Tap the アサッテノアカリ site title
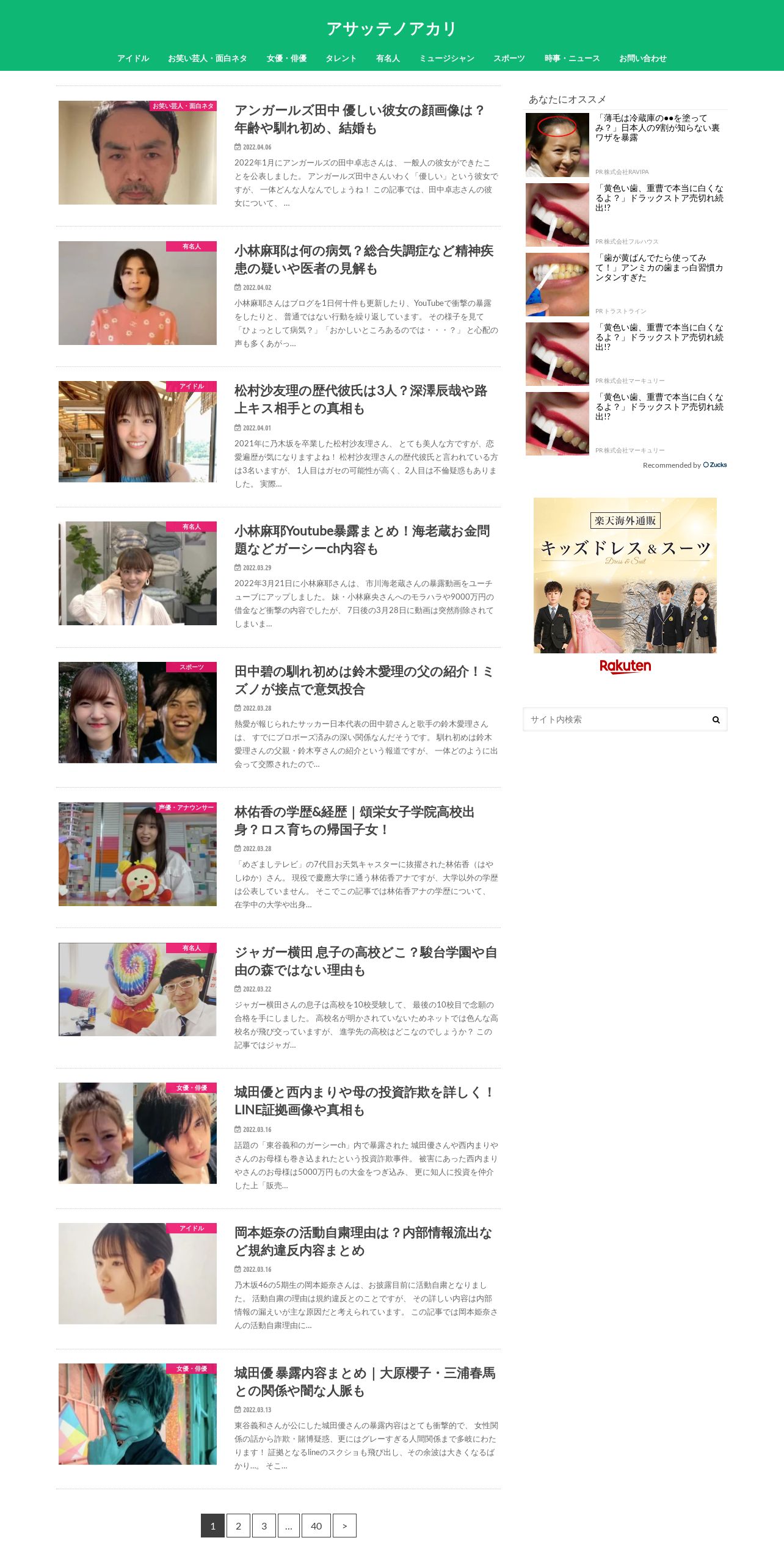The height and width of the screenshot is (1568, 784). click(x=391, y=29)
